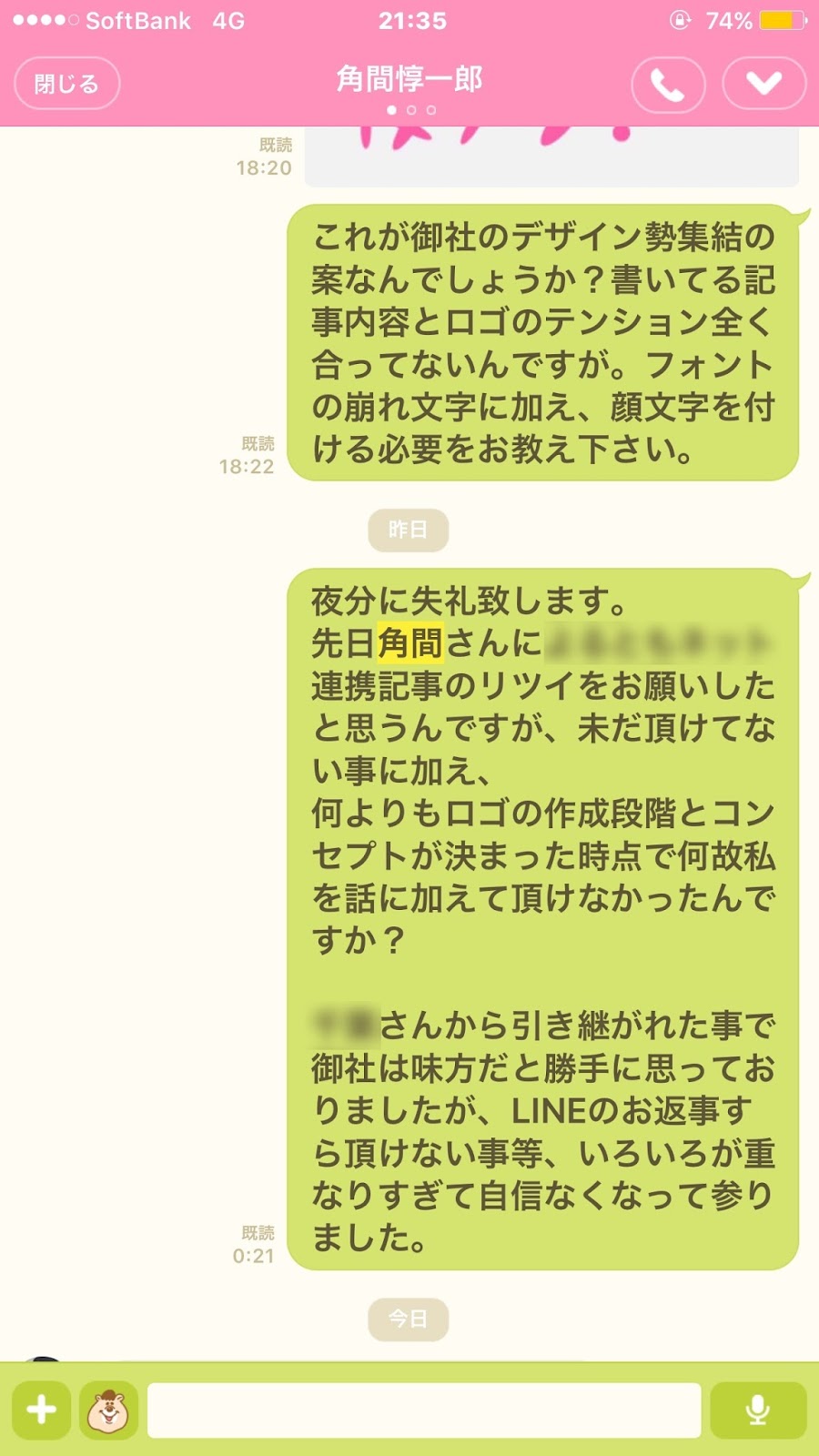Open the plus attachment menu

[x=42, y=1410]
